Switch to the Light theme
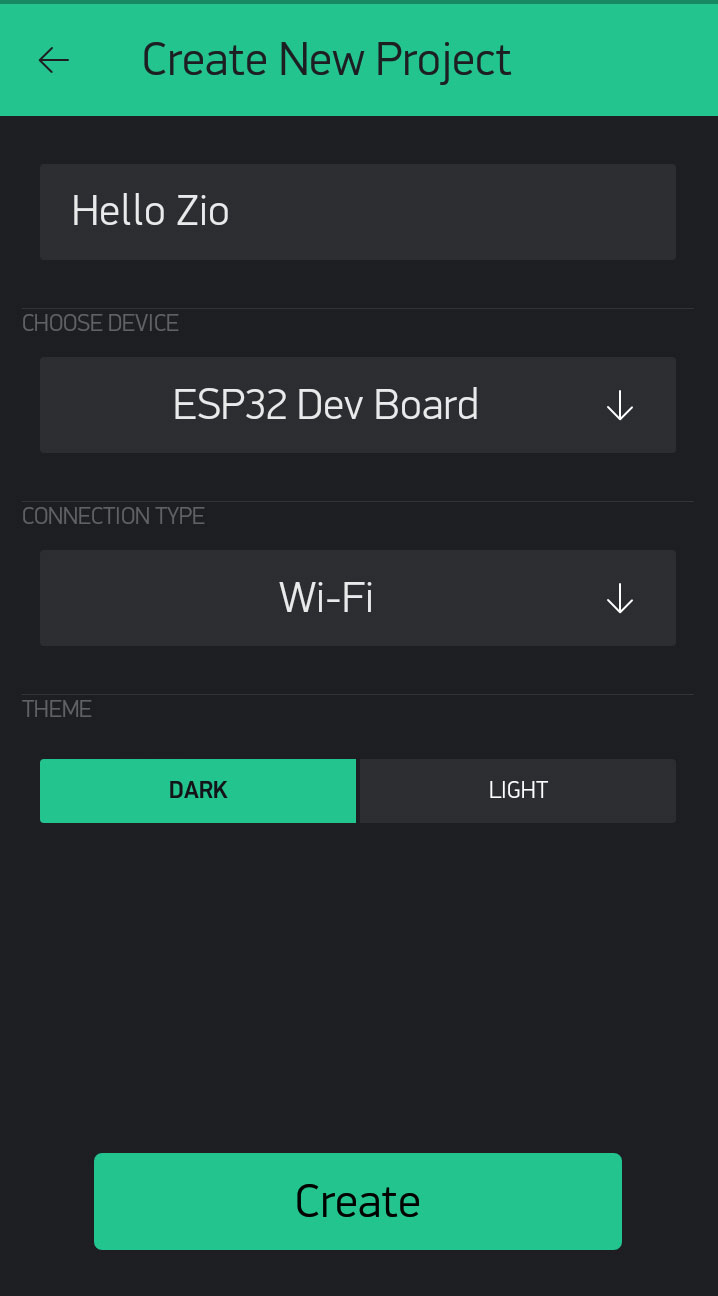This screenshot has height=1296, width=718. (x=518, y=791)
